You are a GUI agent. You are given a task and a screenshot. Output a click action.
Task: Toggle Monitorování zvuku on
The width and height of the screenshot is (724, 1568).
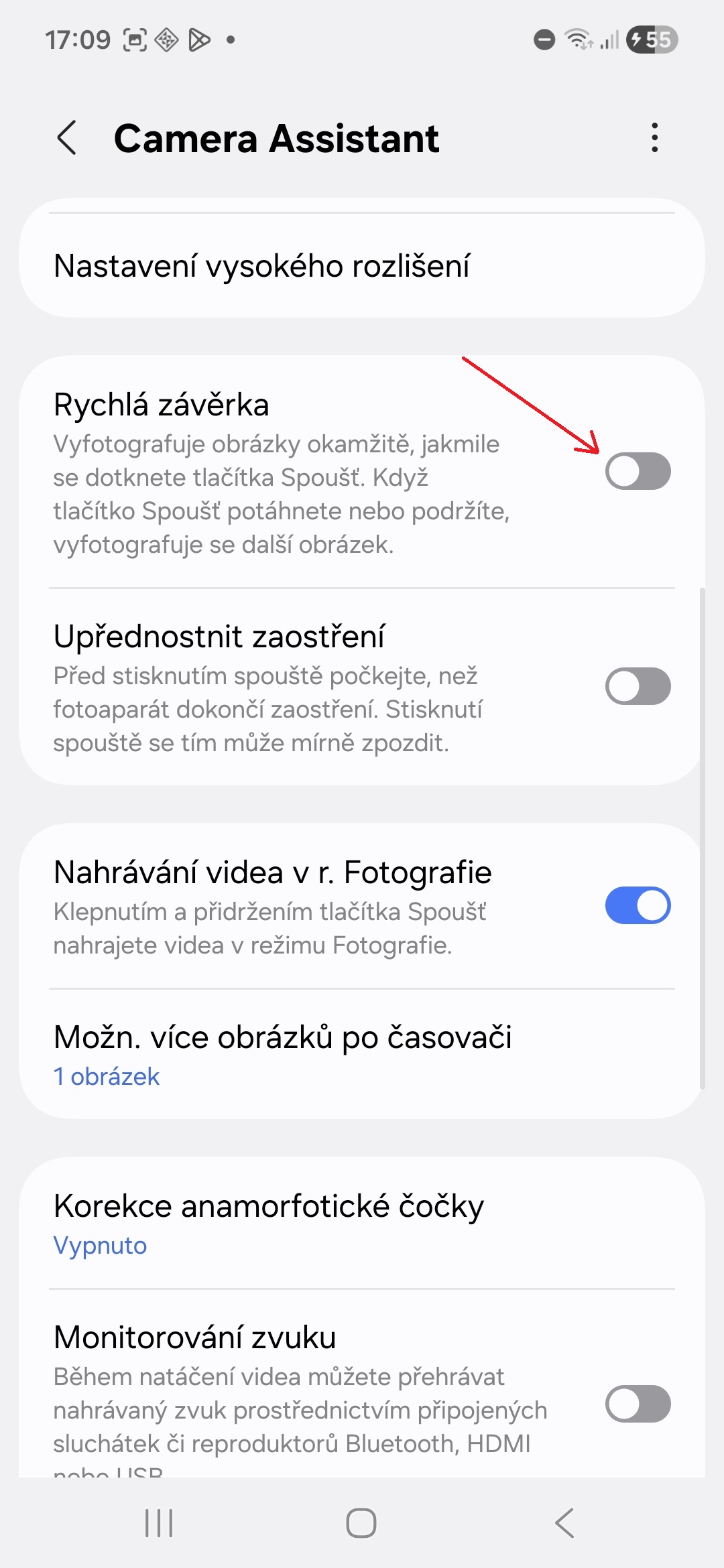[638, 1404]
